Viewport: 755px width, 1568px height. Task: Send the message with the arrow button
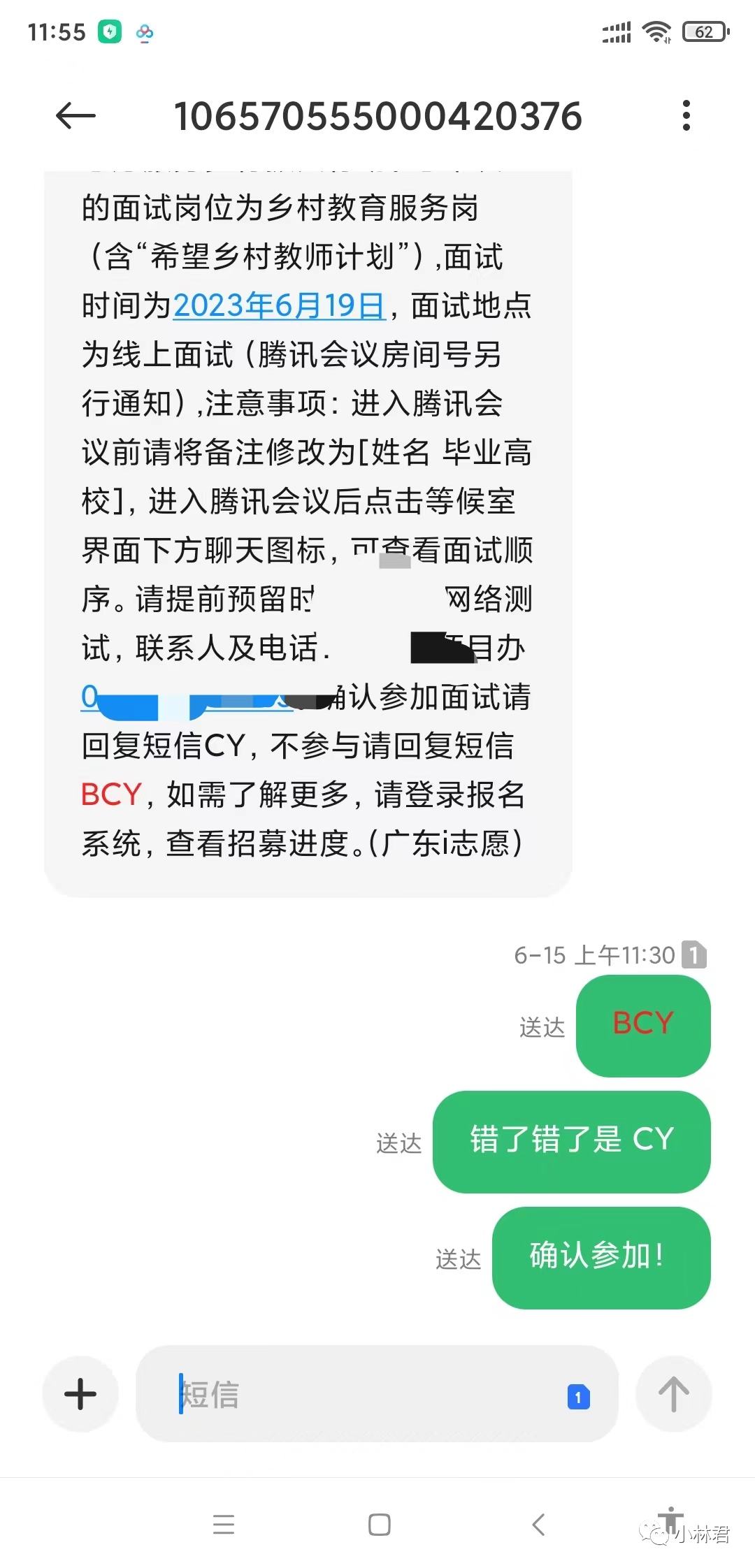[673, 1394]
